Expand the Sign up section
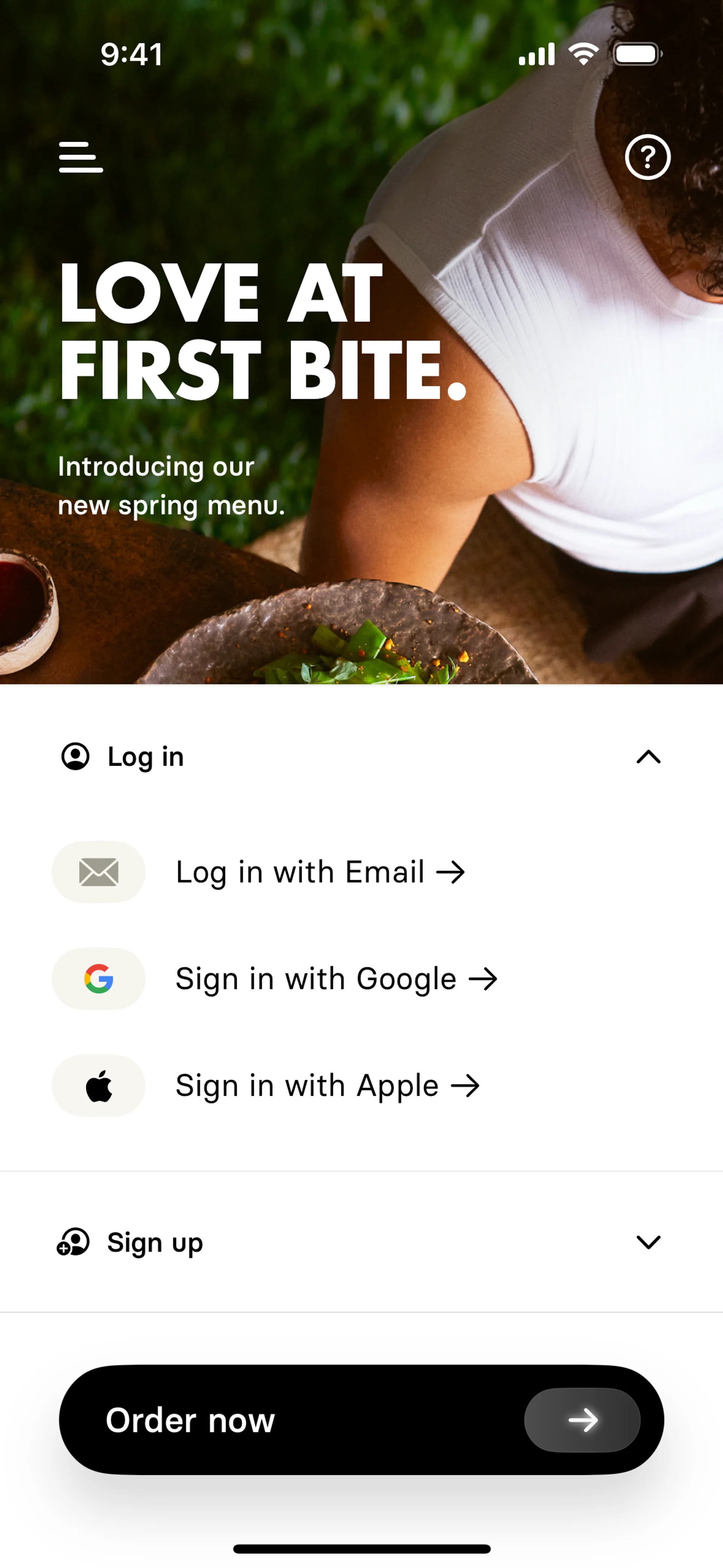Screen dimensions: 723x1568 pos(648,1242)
